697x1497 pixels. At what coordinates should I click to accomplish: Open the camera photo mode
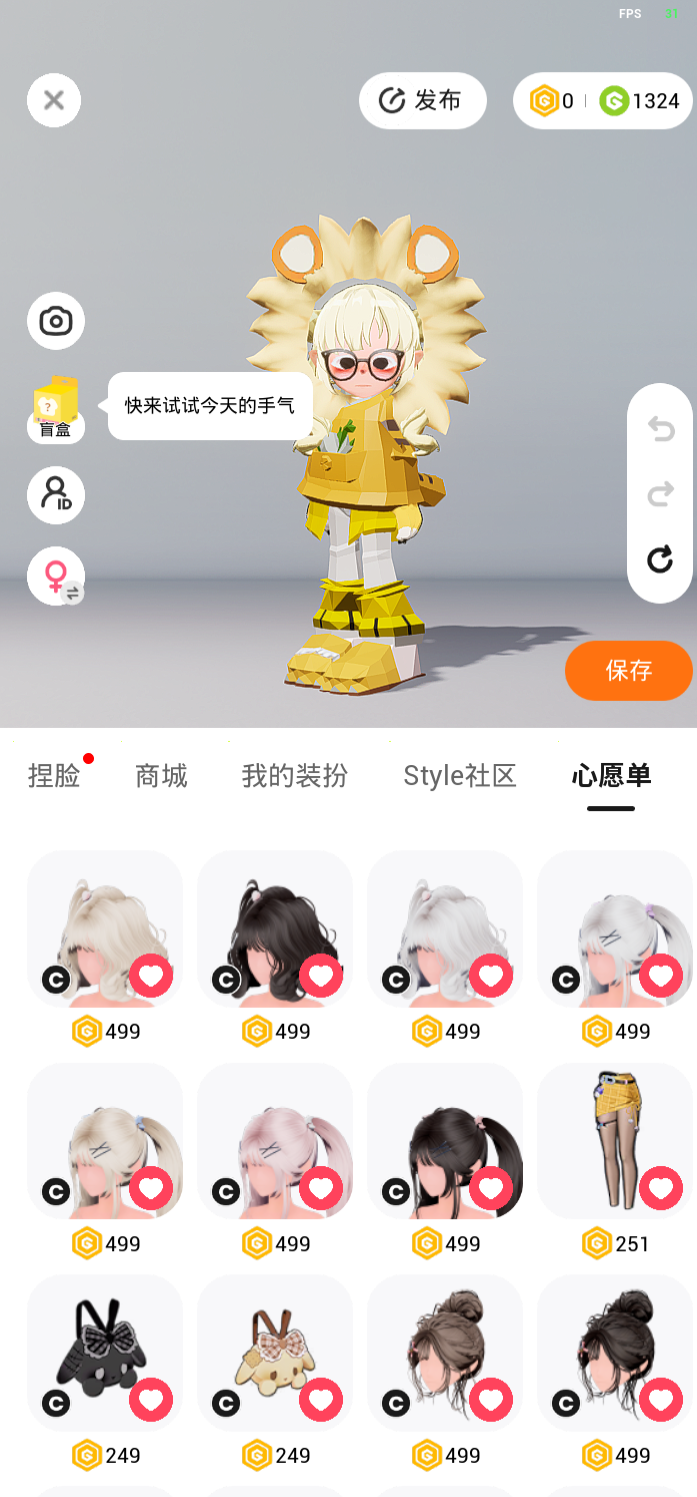coord(56,321)
